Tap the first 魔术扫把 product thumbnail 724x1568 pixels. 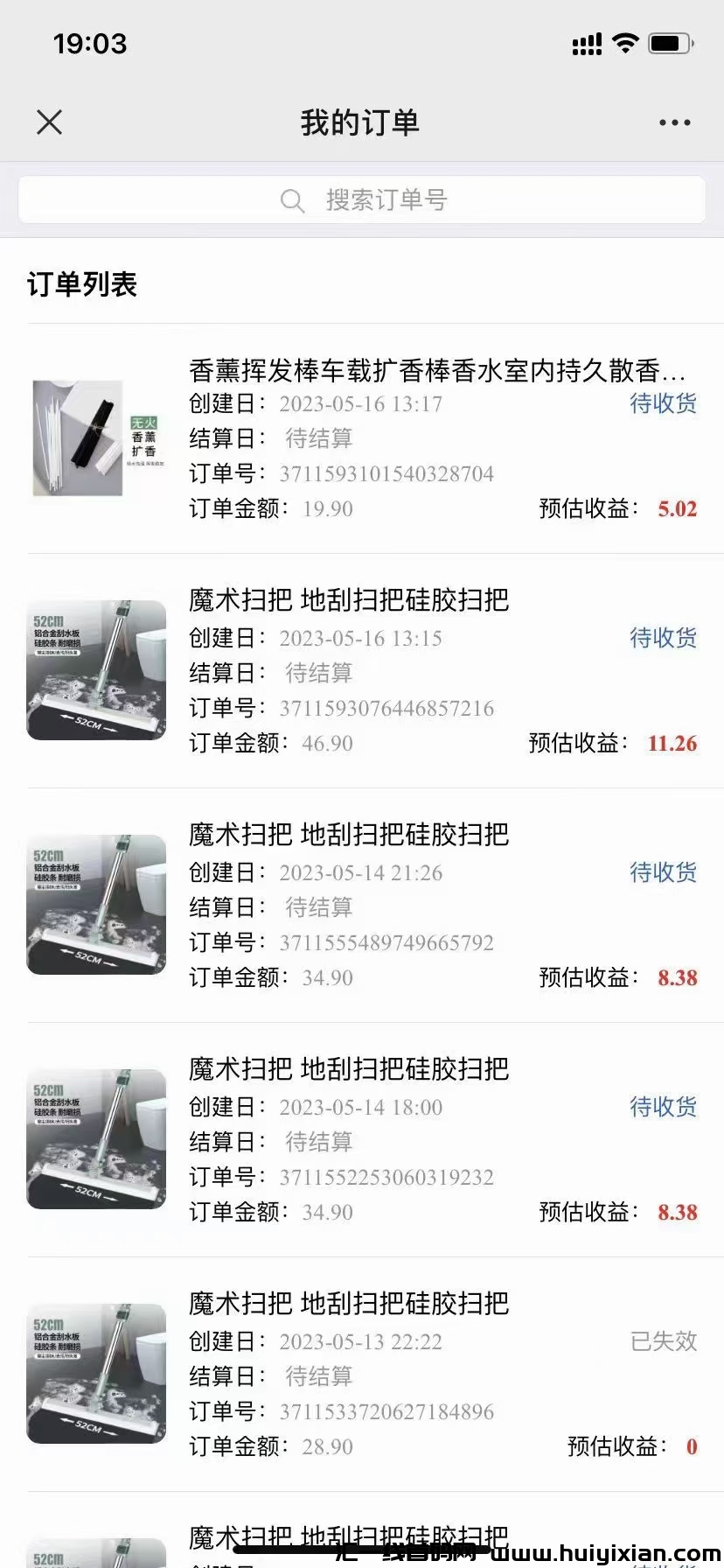96,670
